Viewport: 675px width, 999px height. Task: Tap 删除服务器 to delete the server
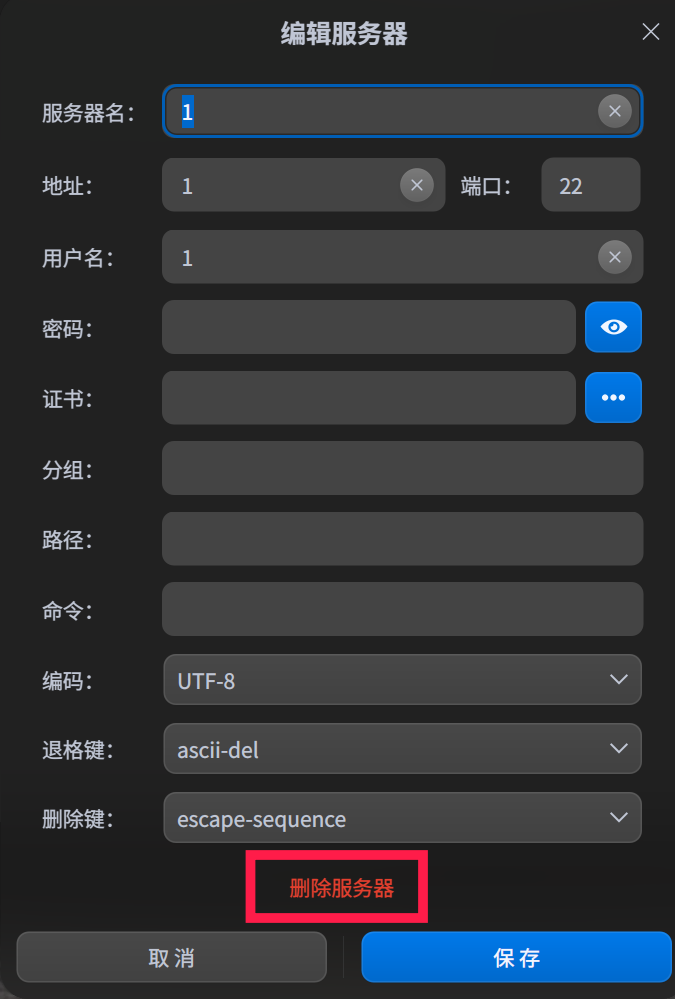[x=341, y=888]
